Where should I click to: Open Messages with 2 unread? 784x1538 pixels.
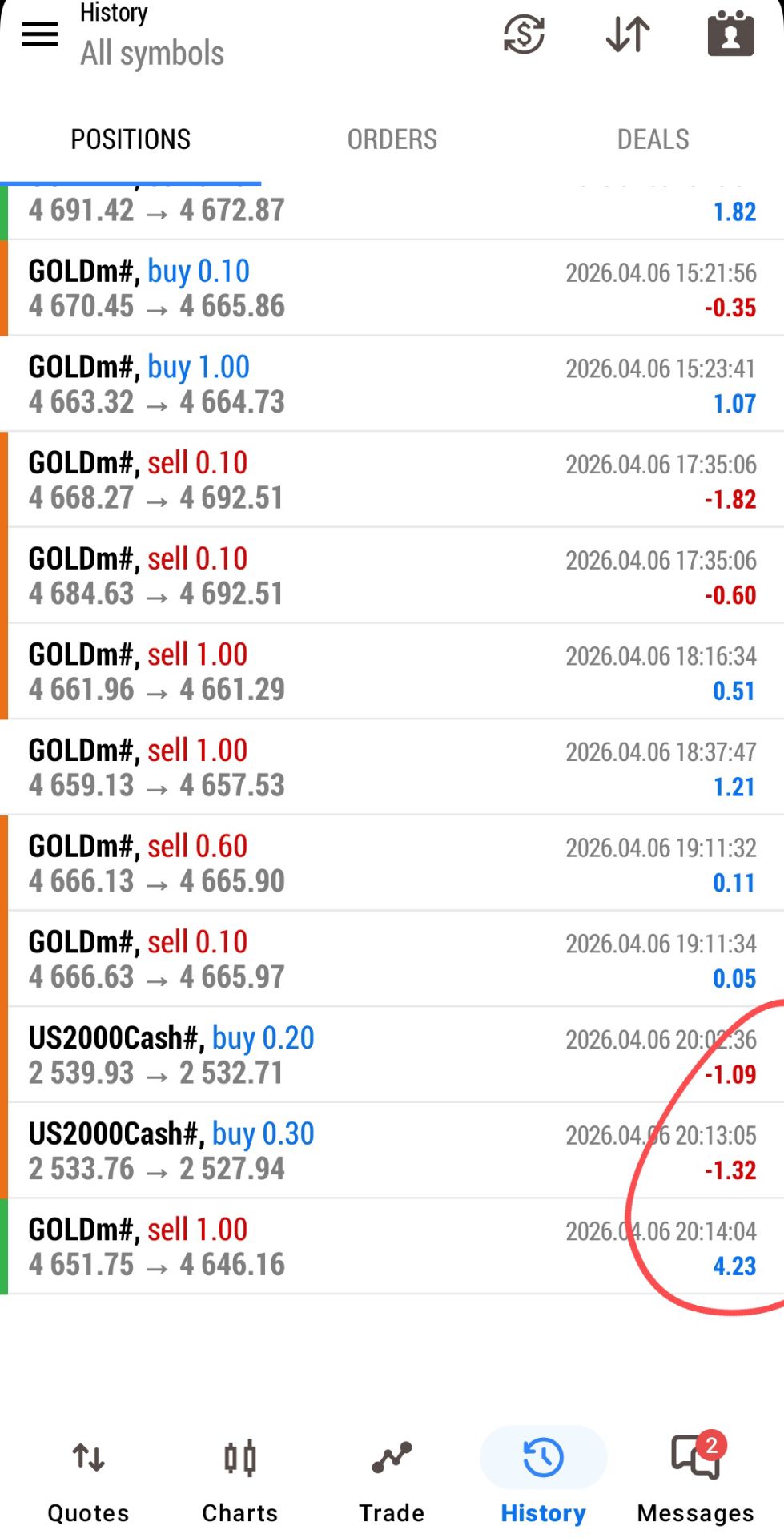695,1480
